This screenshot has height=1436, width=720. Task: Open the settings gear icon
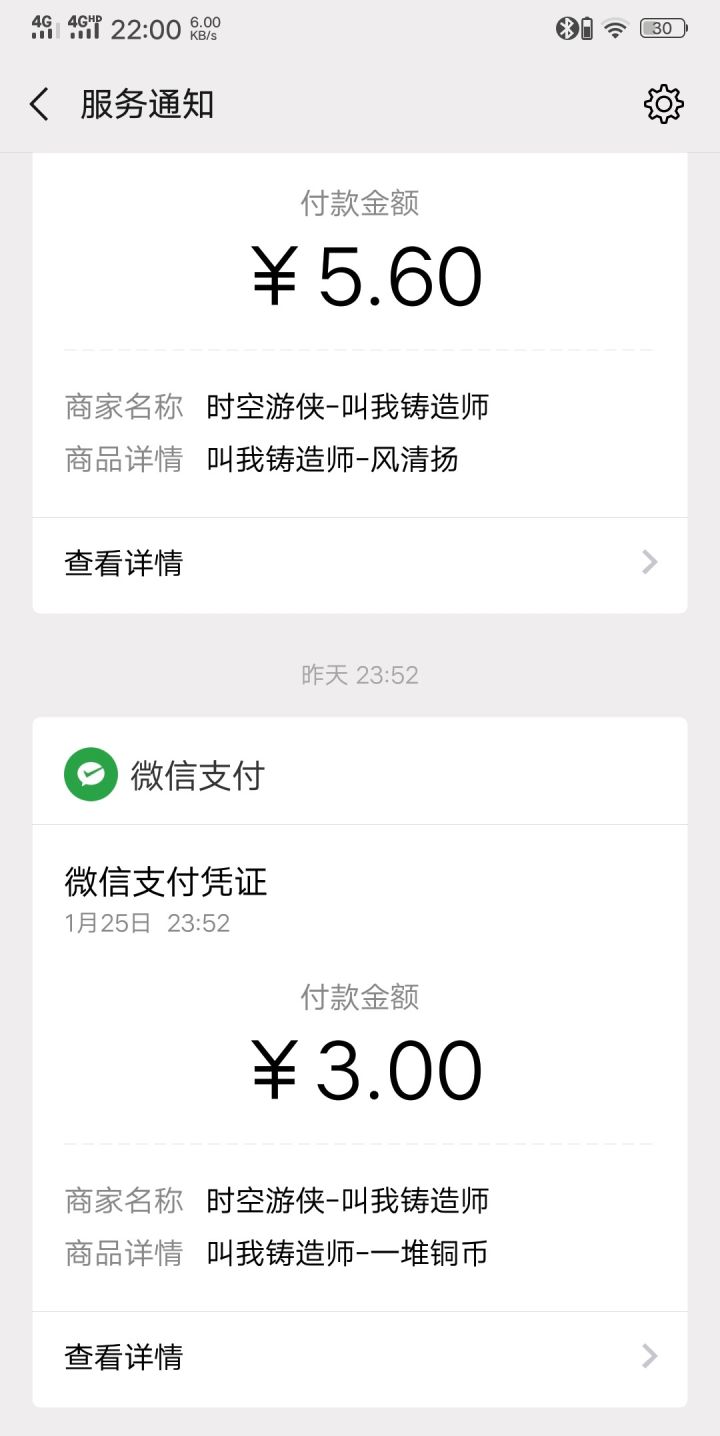[663, 104]
